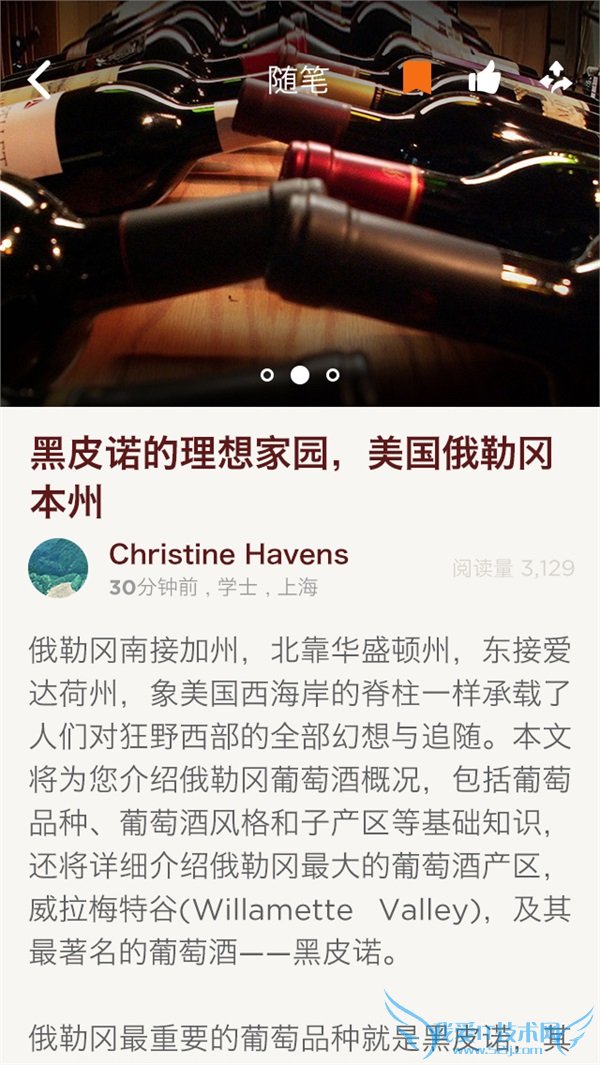
Task: Select the first image page dot
Action: click(x=267, y=375)
